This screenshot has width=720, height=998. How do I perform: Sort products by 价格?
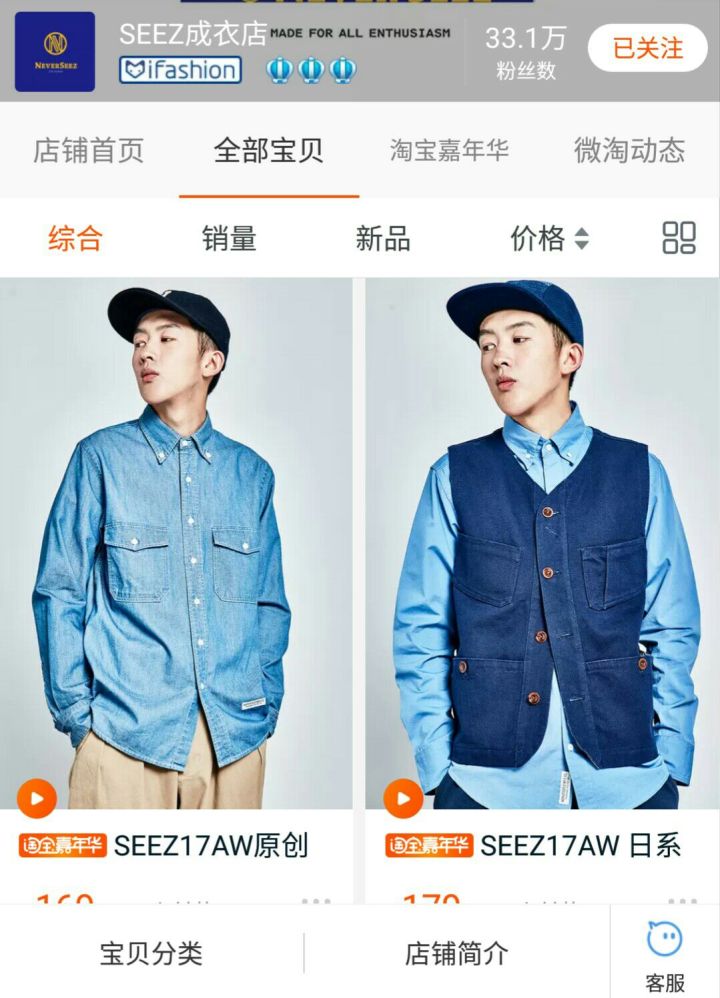click(549, 238)
